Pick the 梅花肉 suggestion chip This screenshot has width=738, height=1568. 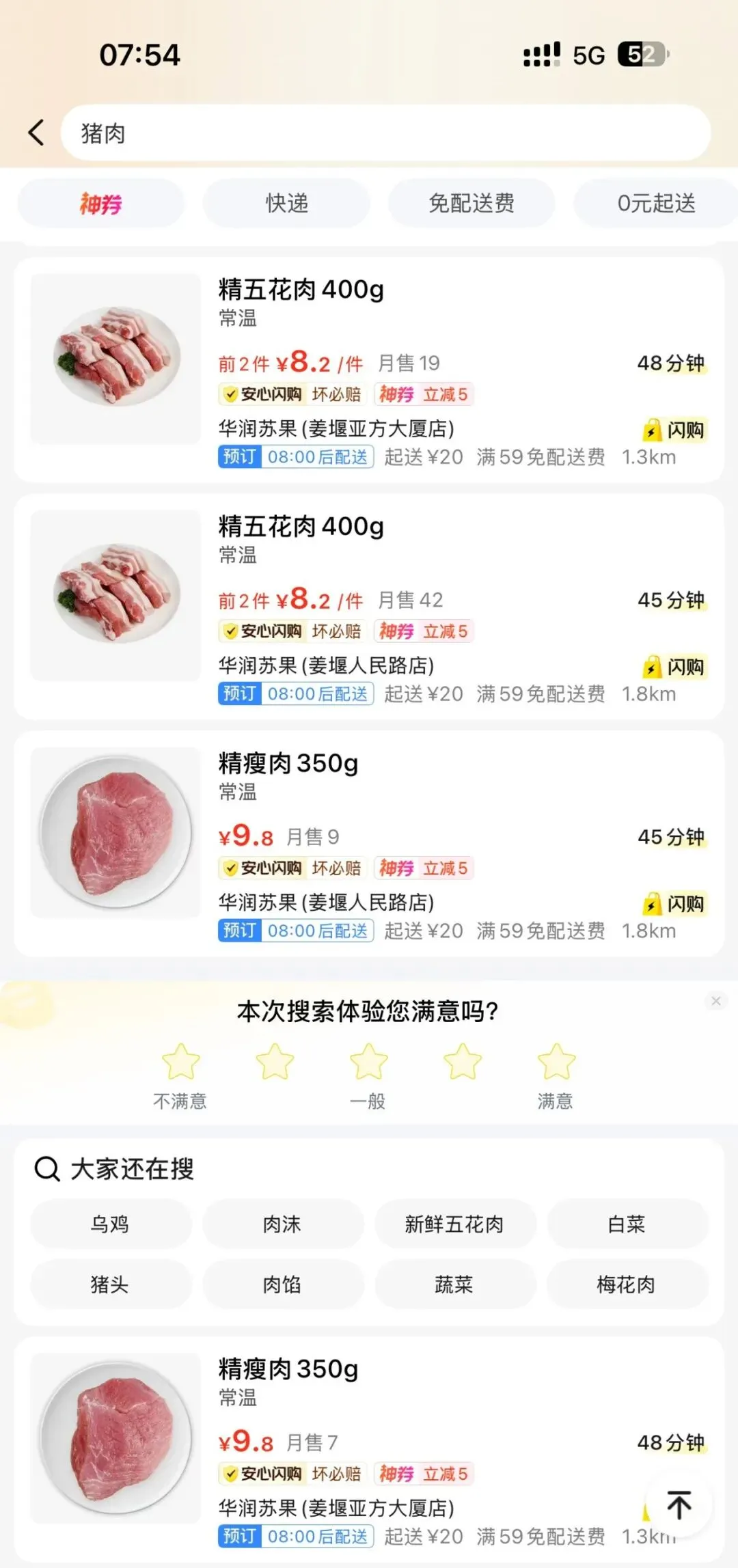(626, 1284)
